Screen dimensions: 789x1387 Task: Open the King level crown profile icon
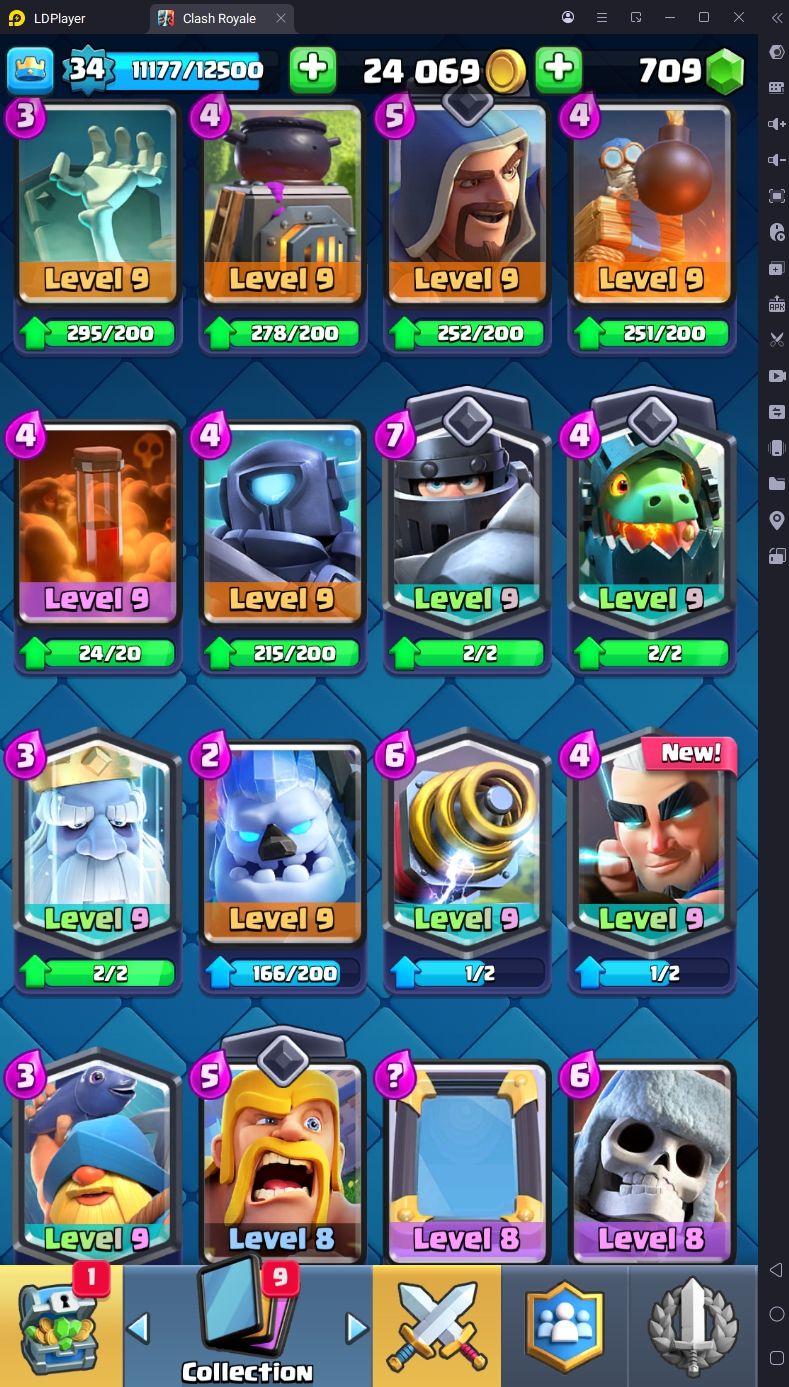tap(30, 70)
